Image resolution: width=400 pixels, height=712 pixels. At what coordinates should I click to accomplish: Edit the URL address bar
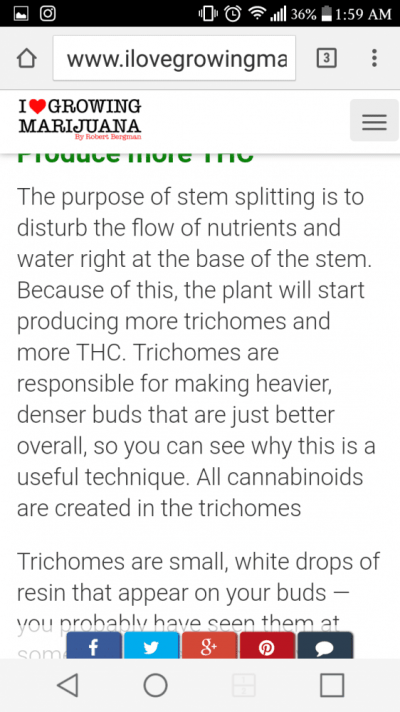174,59
